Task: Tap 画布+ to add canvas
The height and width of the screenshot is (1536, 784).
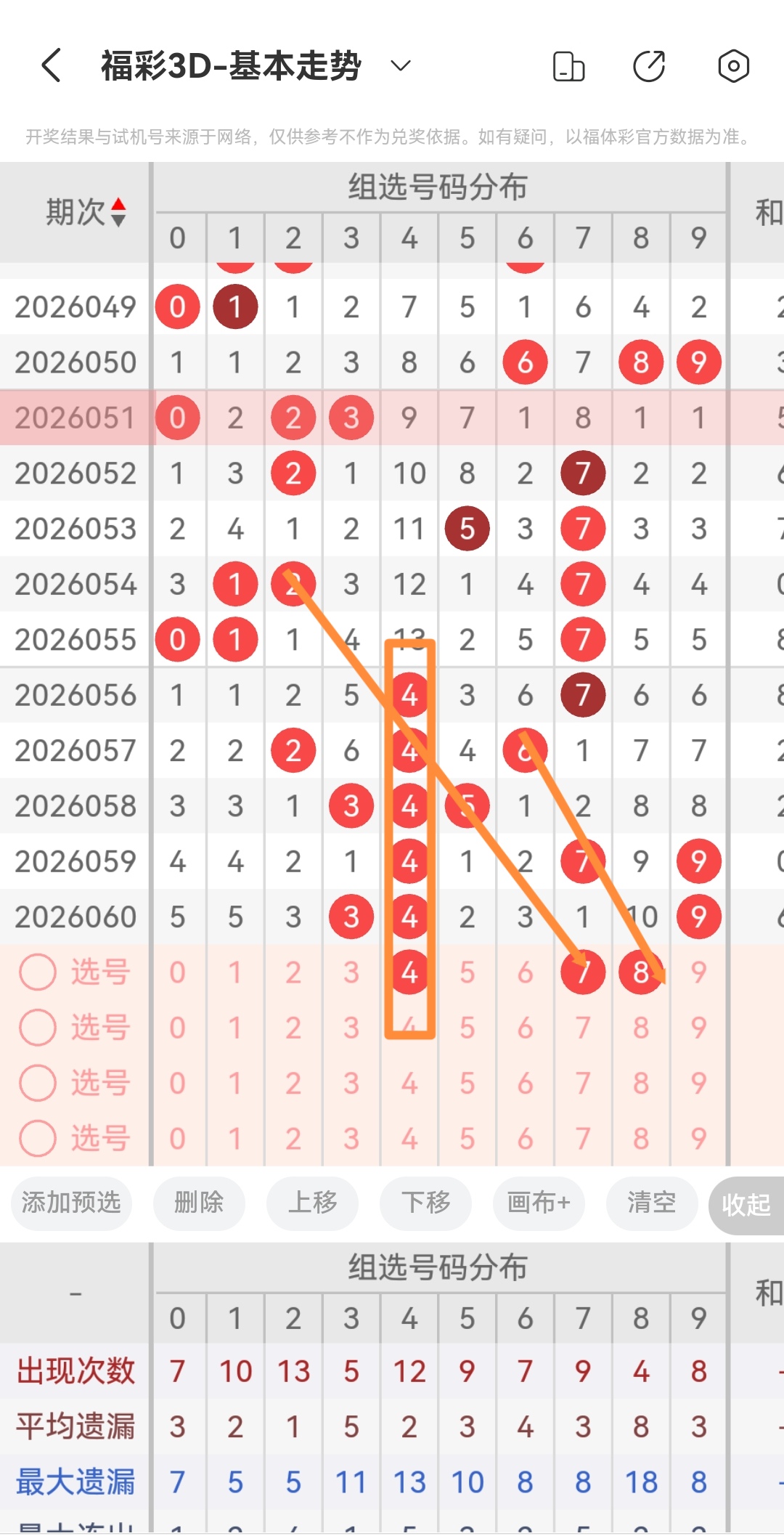Action: [x=538, y=1203]
